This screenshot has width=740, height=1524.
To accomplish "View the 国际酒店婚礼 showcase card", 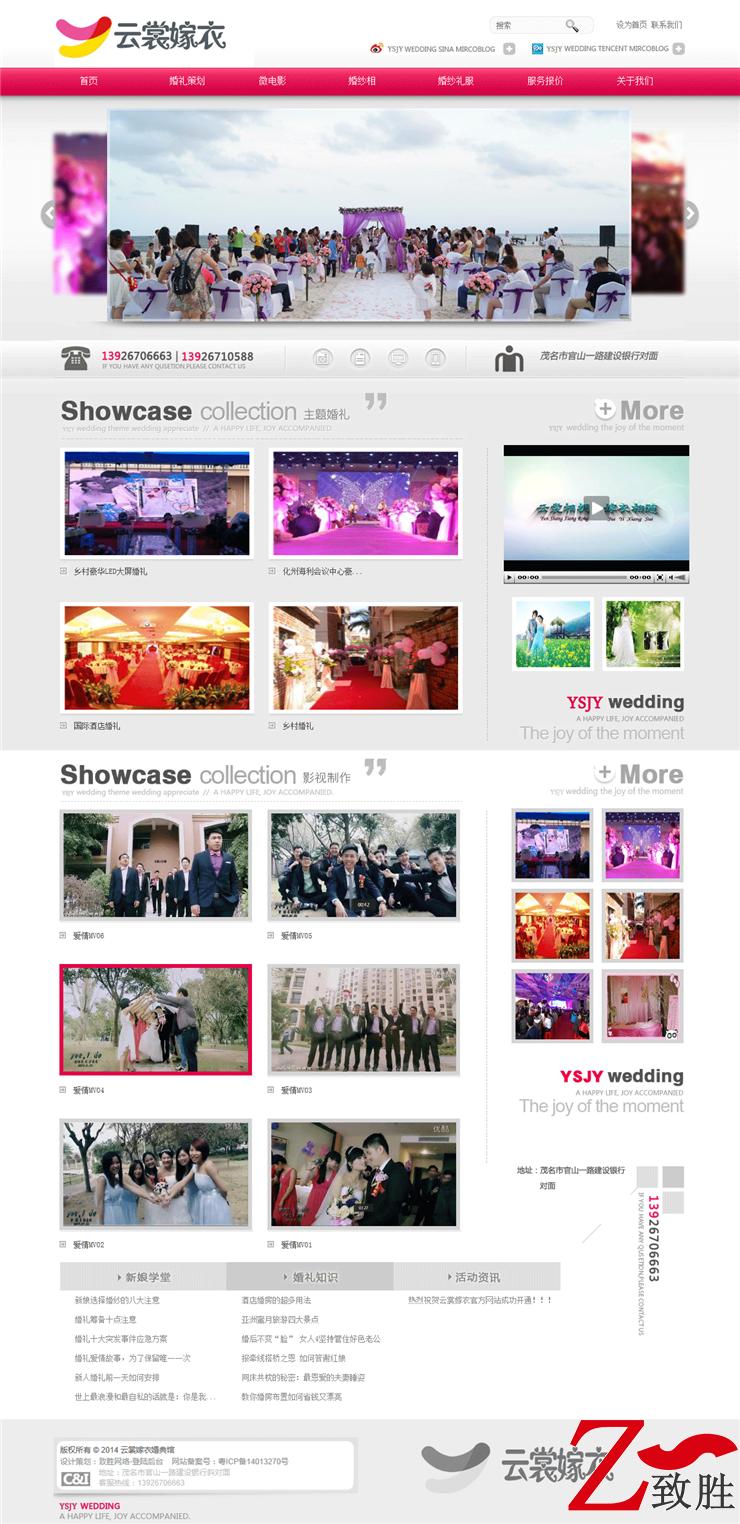I will pos(157,657).
